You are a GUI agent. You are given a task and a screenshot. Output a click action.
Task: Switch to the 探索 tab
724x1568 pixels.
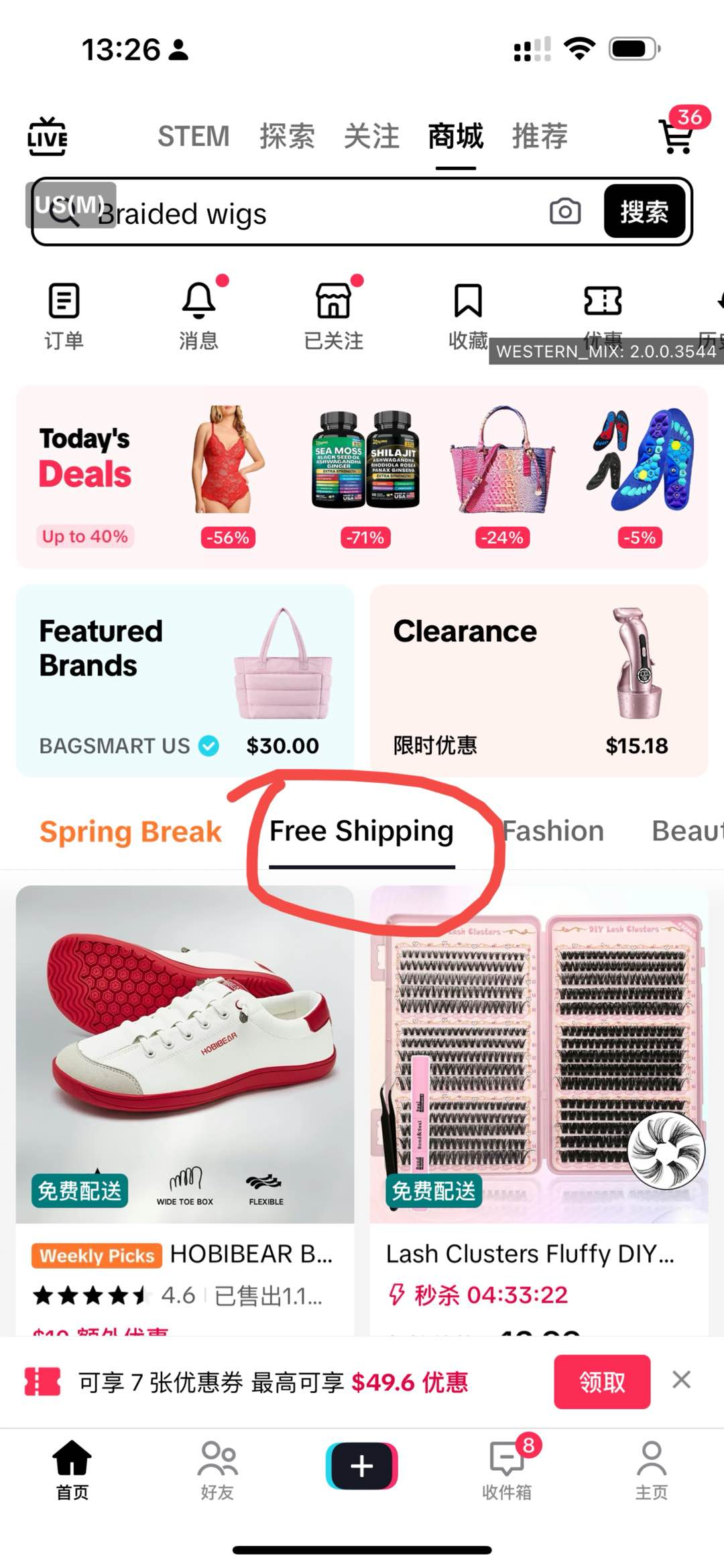(287, 137)
